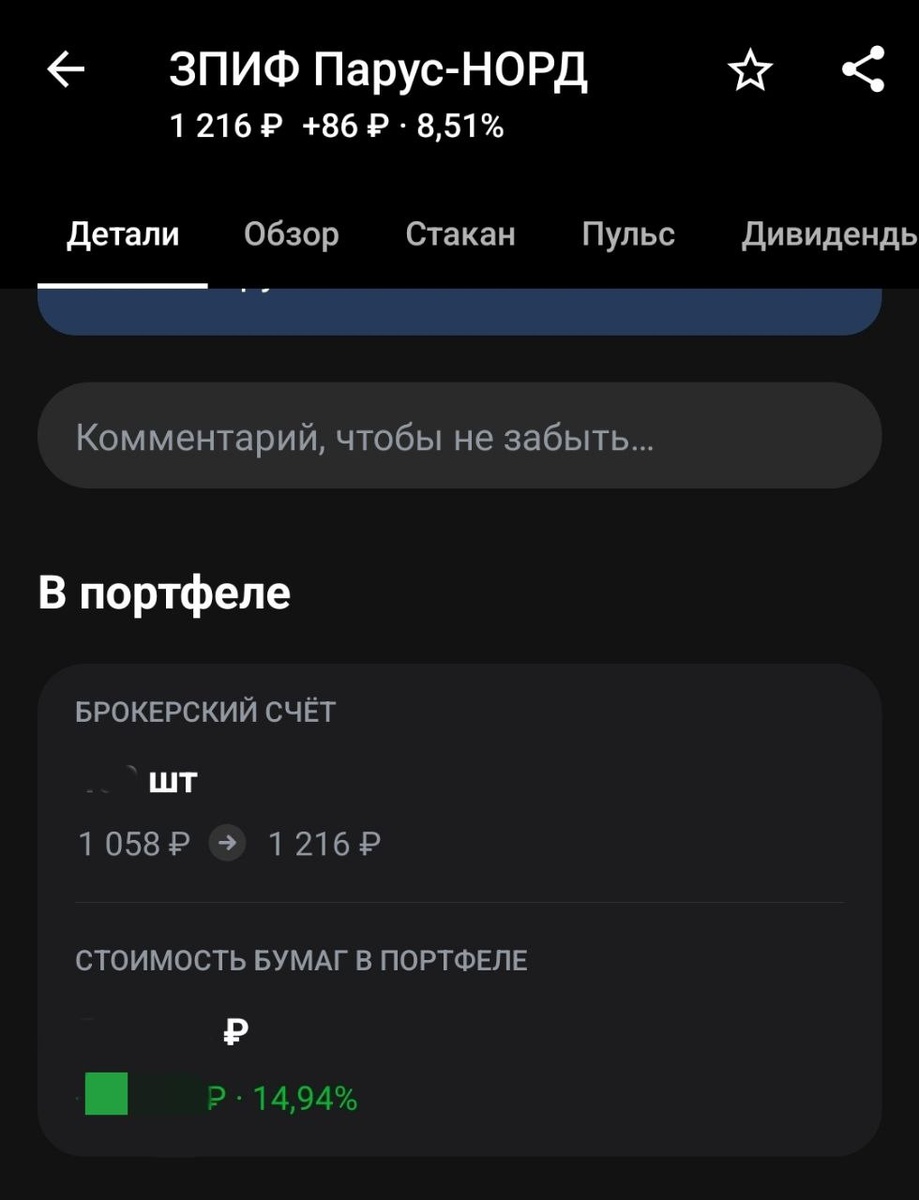
Task: Go back using the arrow icon
Action: click(x=66, y=71)
